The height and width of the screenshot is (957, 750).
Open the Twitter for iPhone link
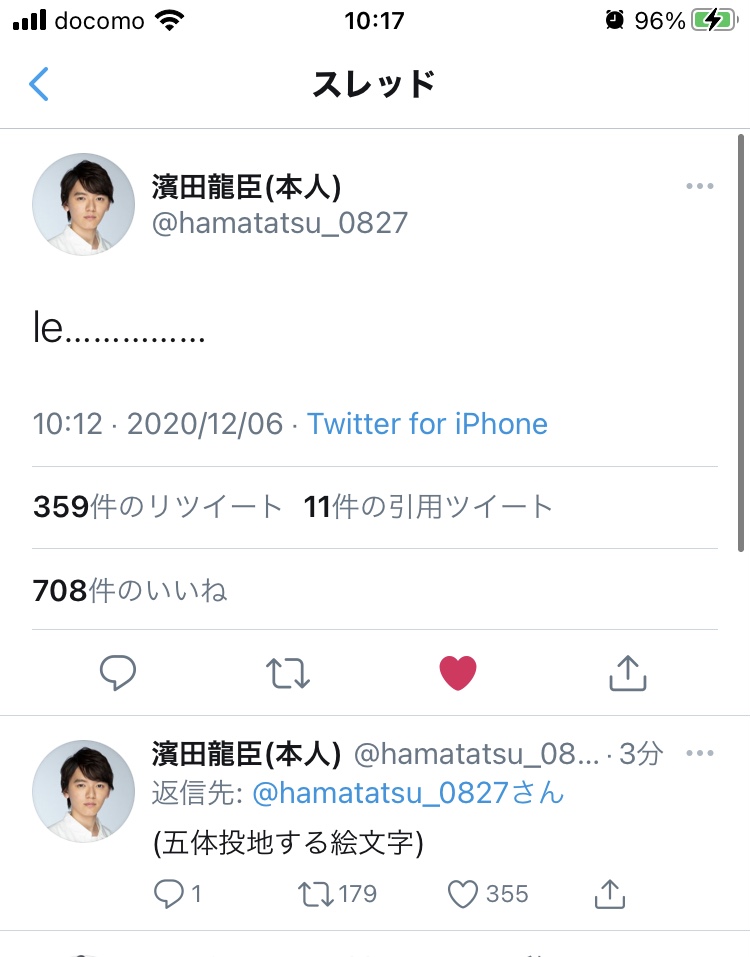[x=427, y=424]
